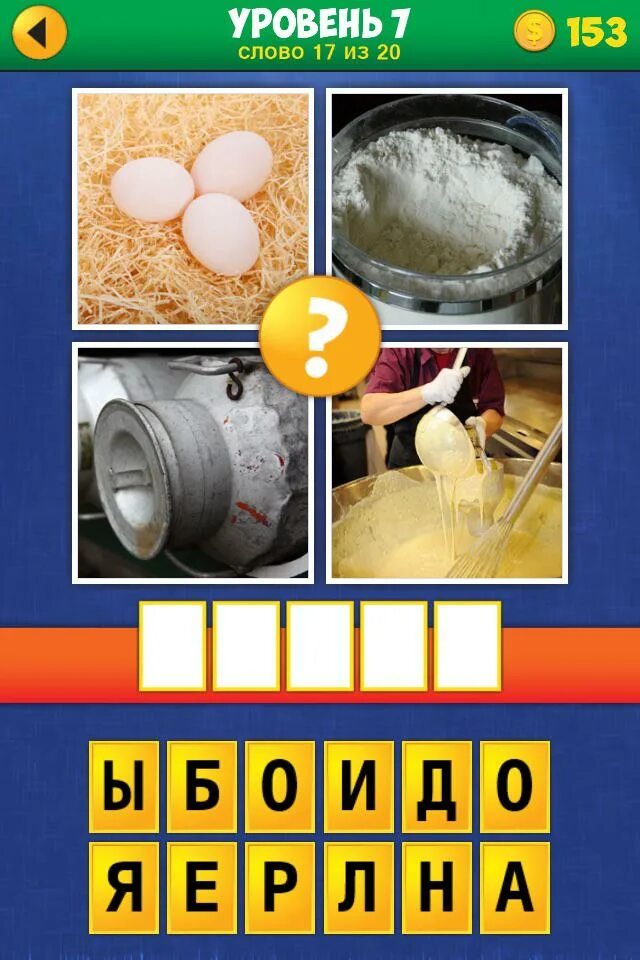Screen dimensions: 640x960
Task: Enlarge the eggs in nest picture
Action: (193, 208)
